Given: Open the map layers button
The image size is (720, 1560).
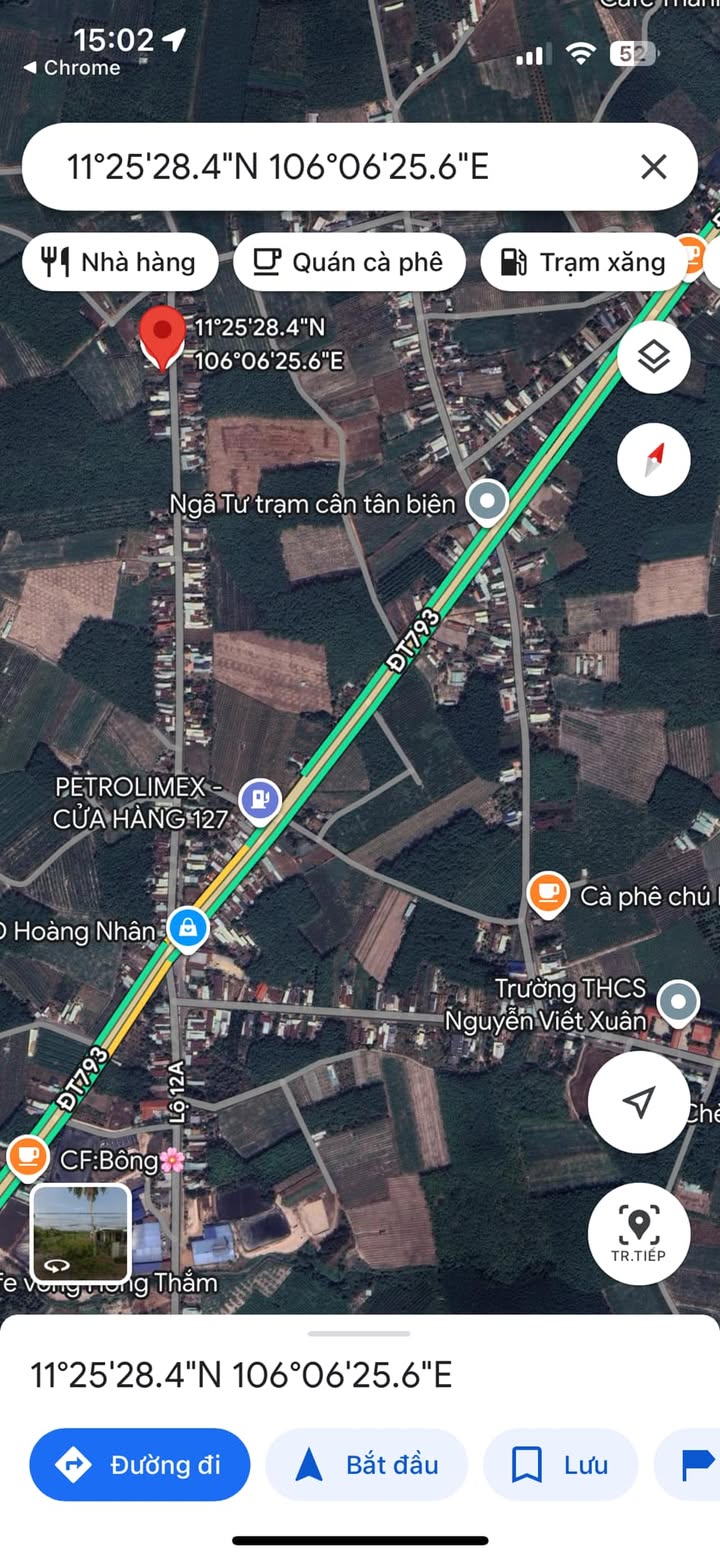Looking at the screenshot, I should coord(654,357).
